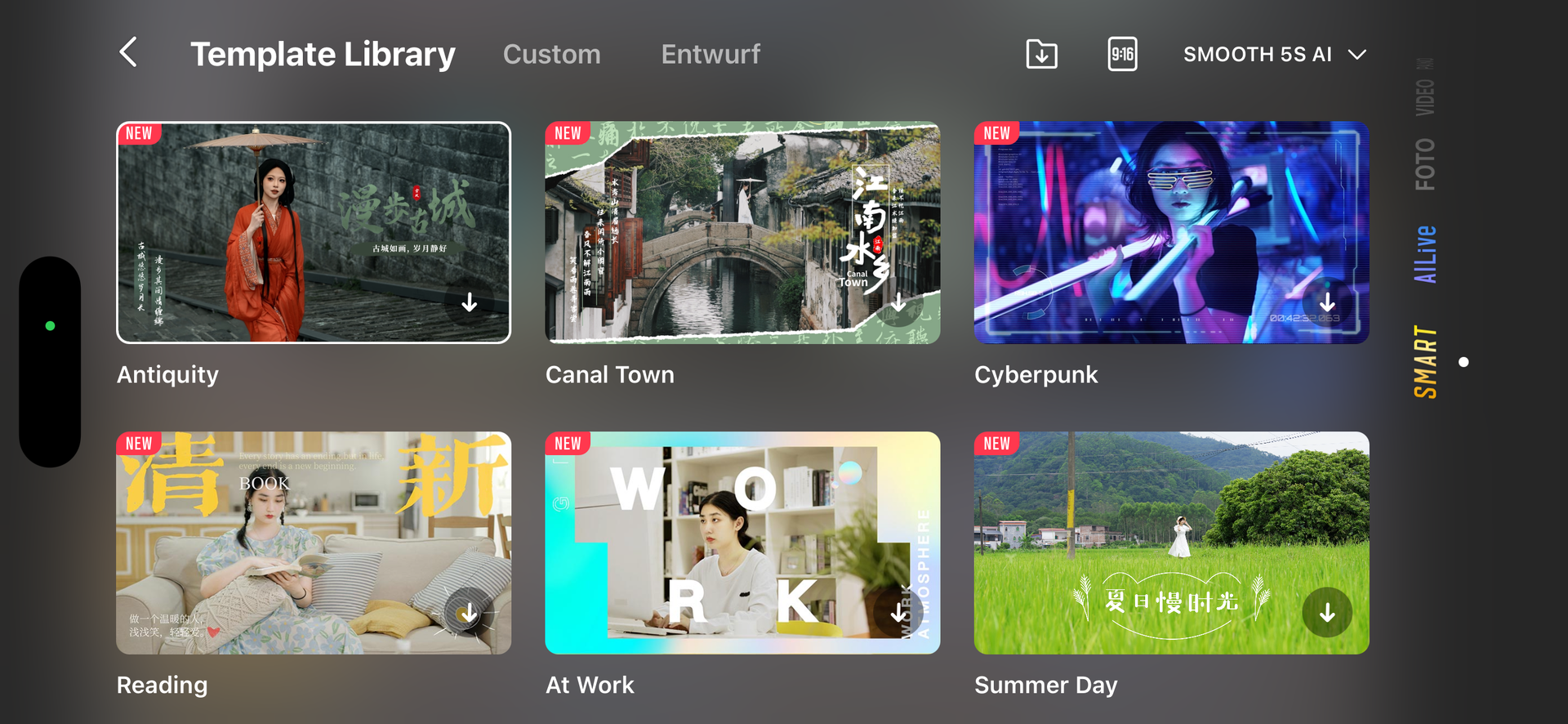
Task: Open the Cyberpunk template
Action: pos(1171,232)
